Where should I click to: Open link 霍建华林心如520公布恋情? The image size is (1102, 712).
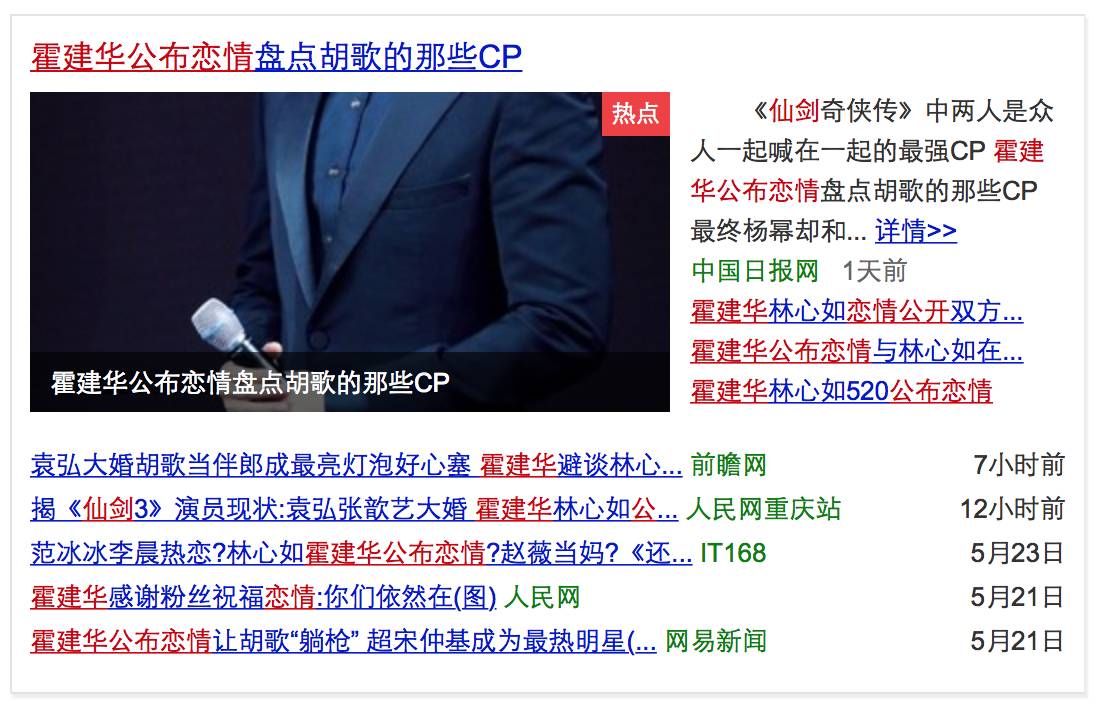(840, 391)
